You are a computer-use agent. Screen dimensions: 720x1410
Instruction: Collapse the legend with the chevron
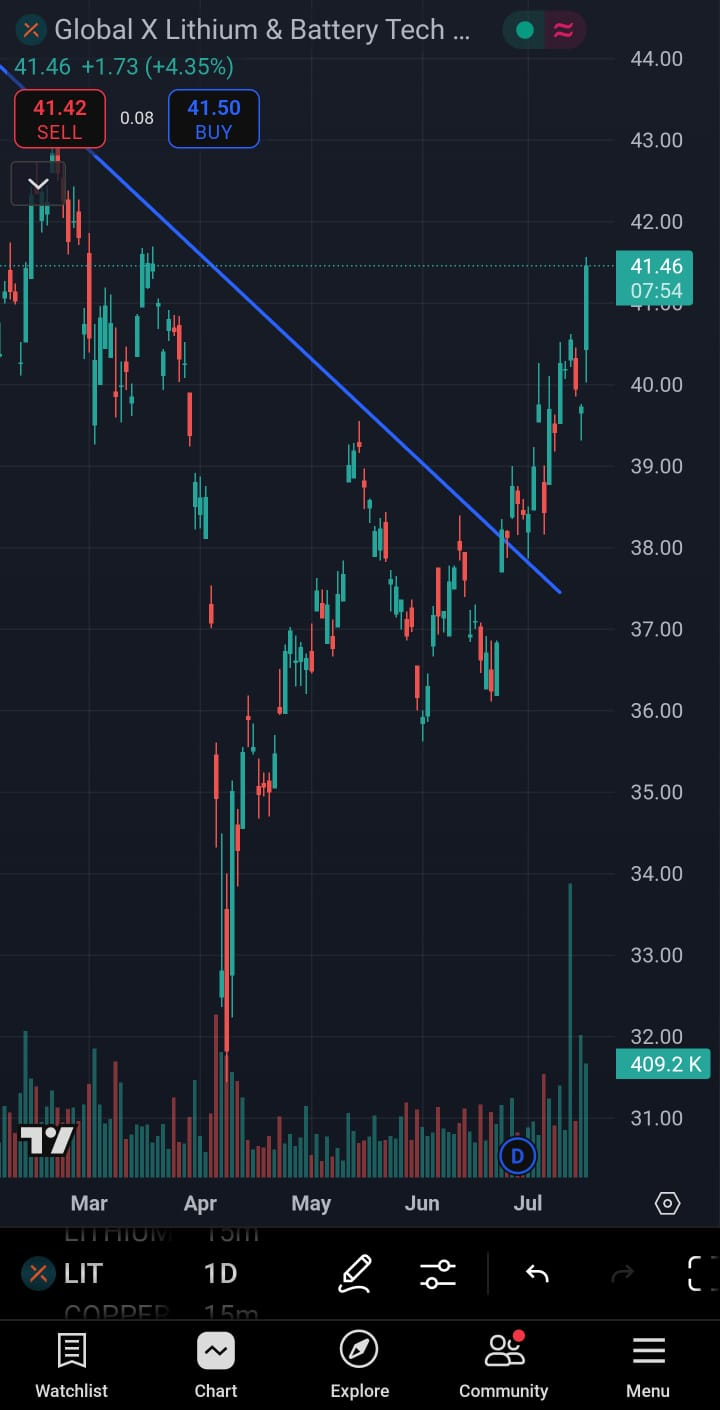38,184
